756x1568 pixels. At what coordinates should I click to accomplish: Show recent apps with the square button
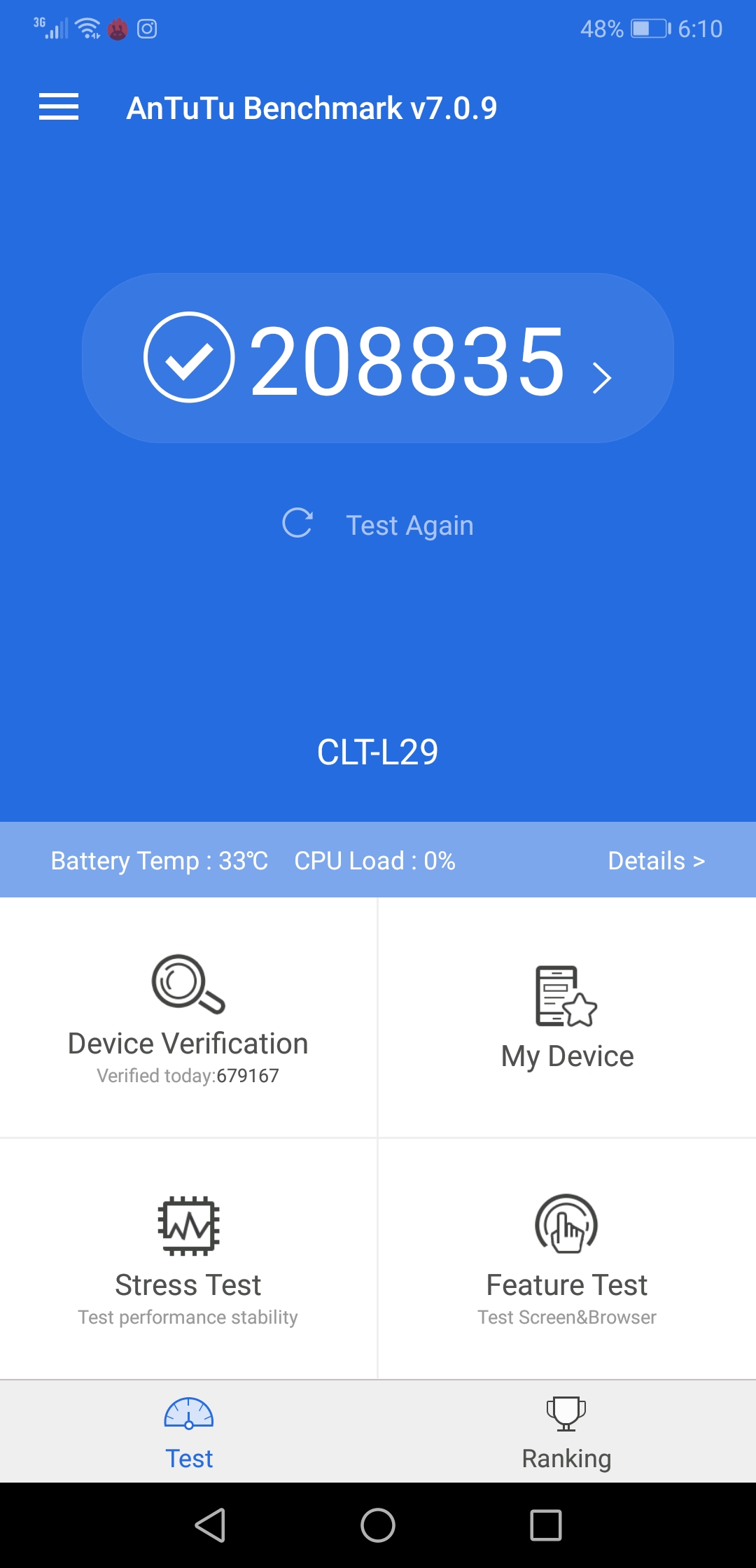tap(546, 1525)
